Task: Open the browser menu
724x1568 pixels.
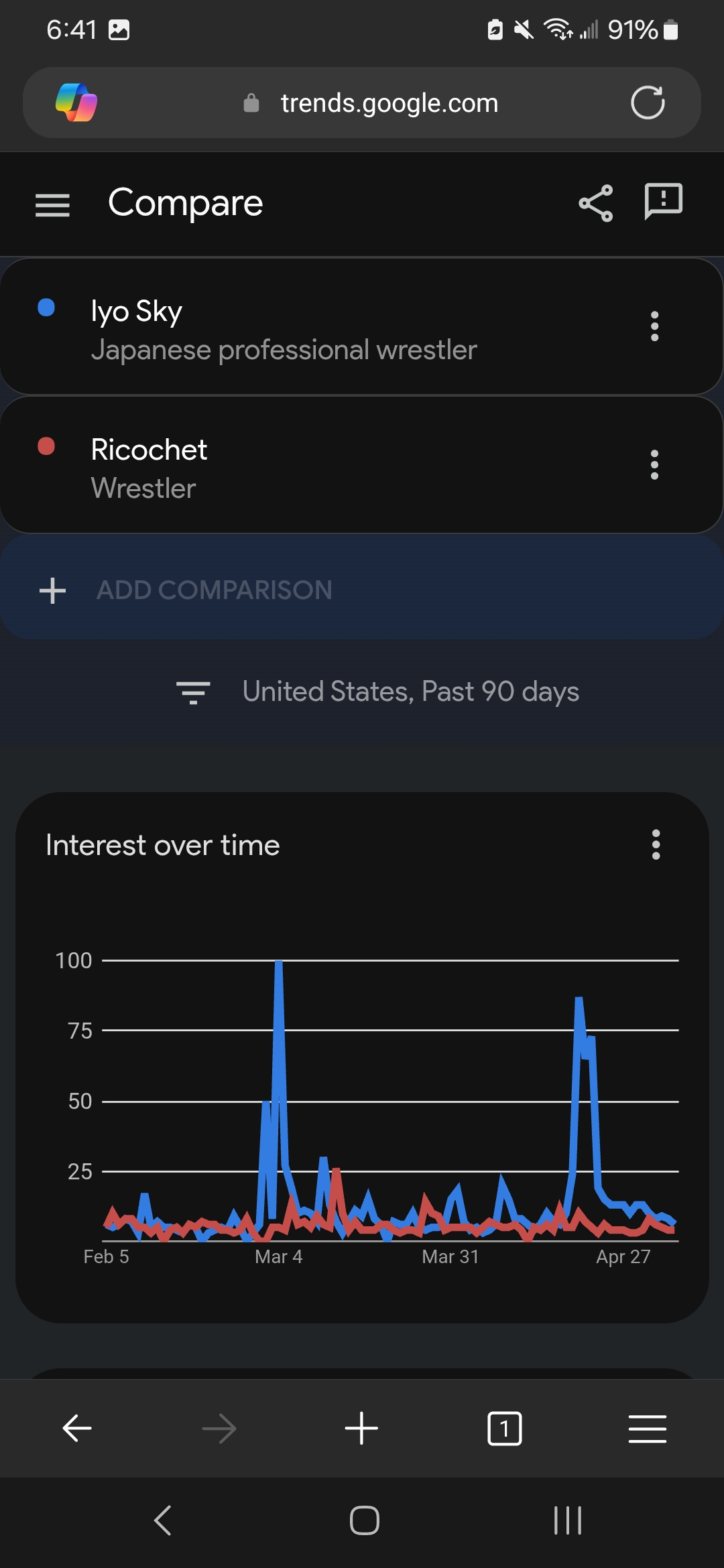Action: (x=647, y=1429)
